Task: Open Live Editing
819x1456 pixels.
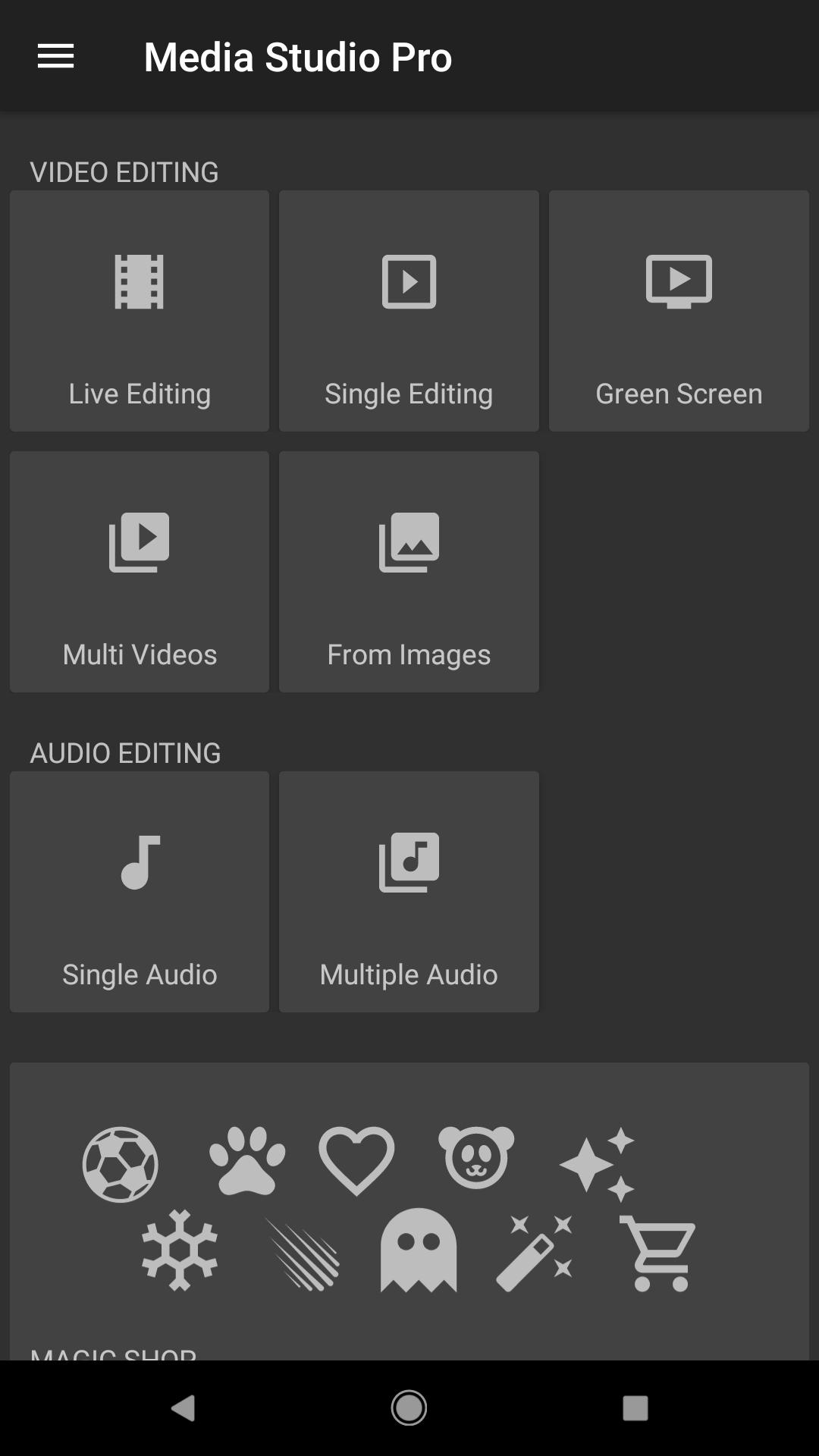Action: tap(140, 311)
